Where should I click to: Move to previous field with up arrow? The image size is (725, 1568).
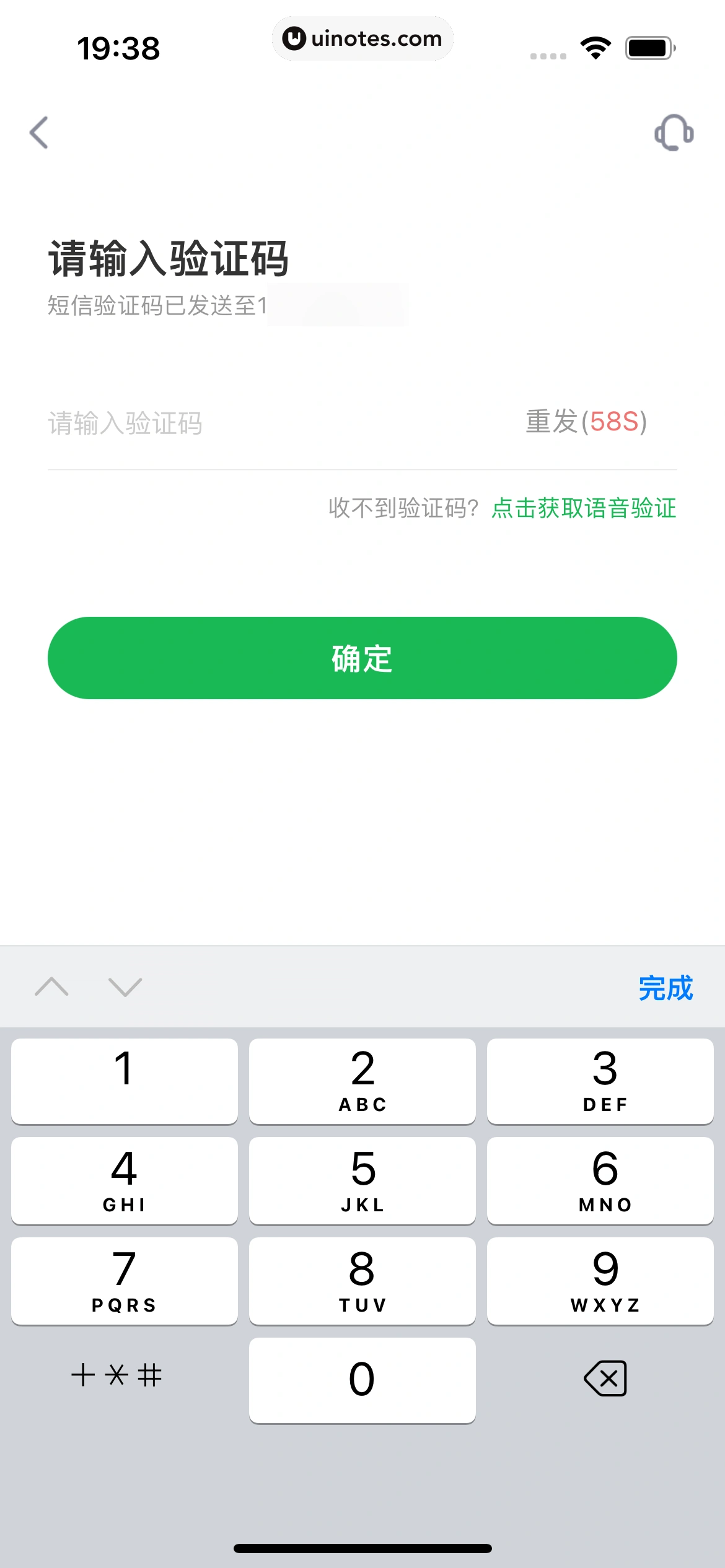coord(52,987)
